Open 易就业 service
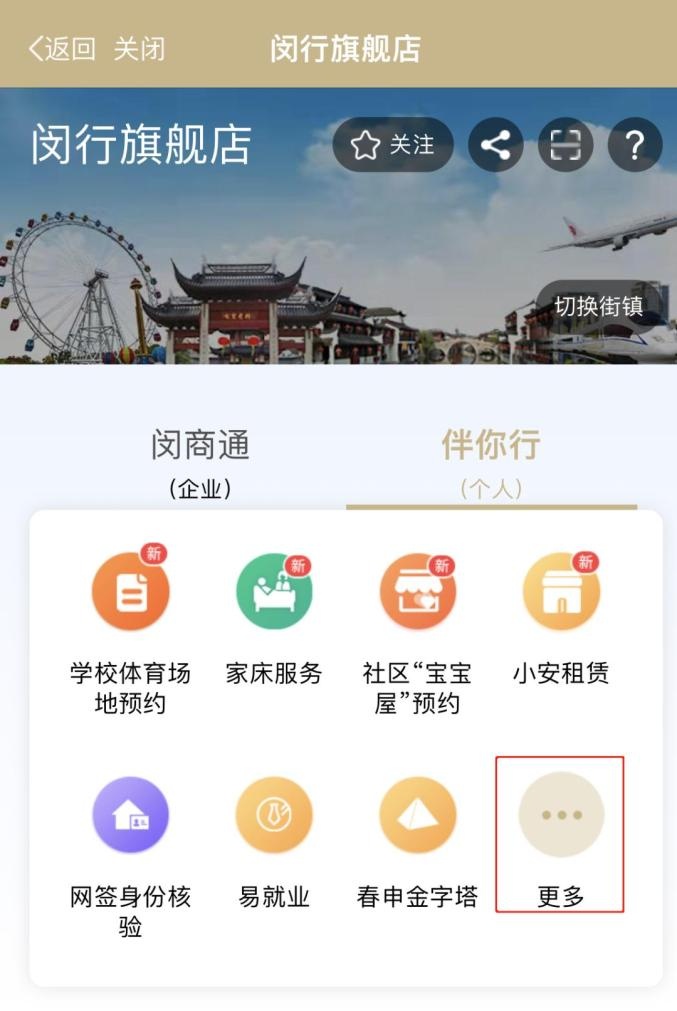Viewport: 677px width, 1011px height. tap(274, 842)
